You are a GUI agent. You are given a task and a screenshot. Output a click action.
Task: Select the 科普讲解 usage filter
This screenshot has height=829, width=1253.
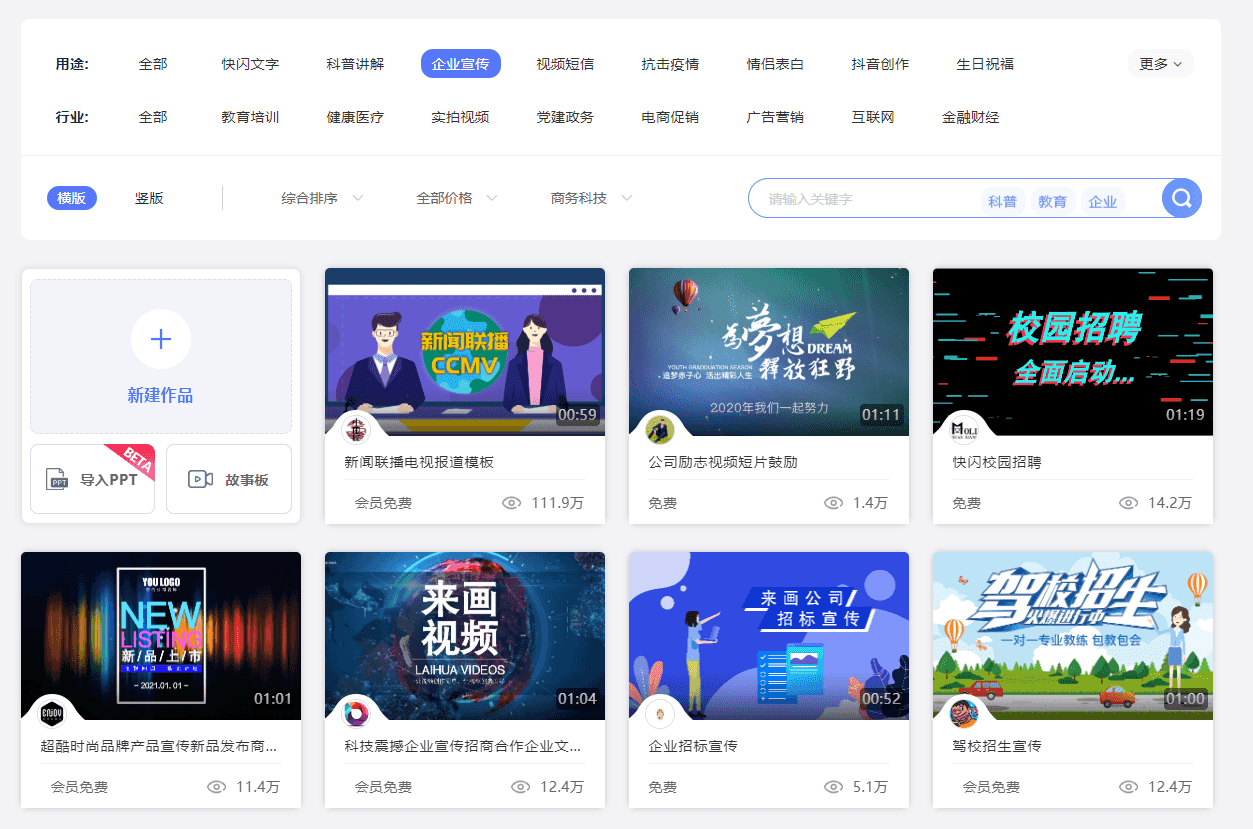click(355, 64)
